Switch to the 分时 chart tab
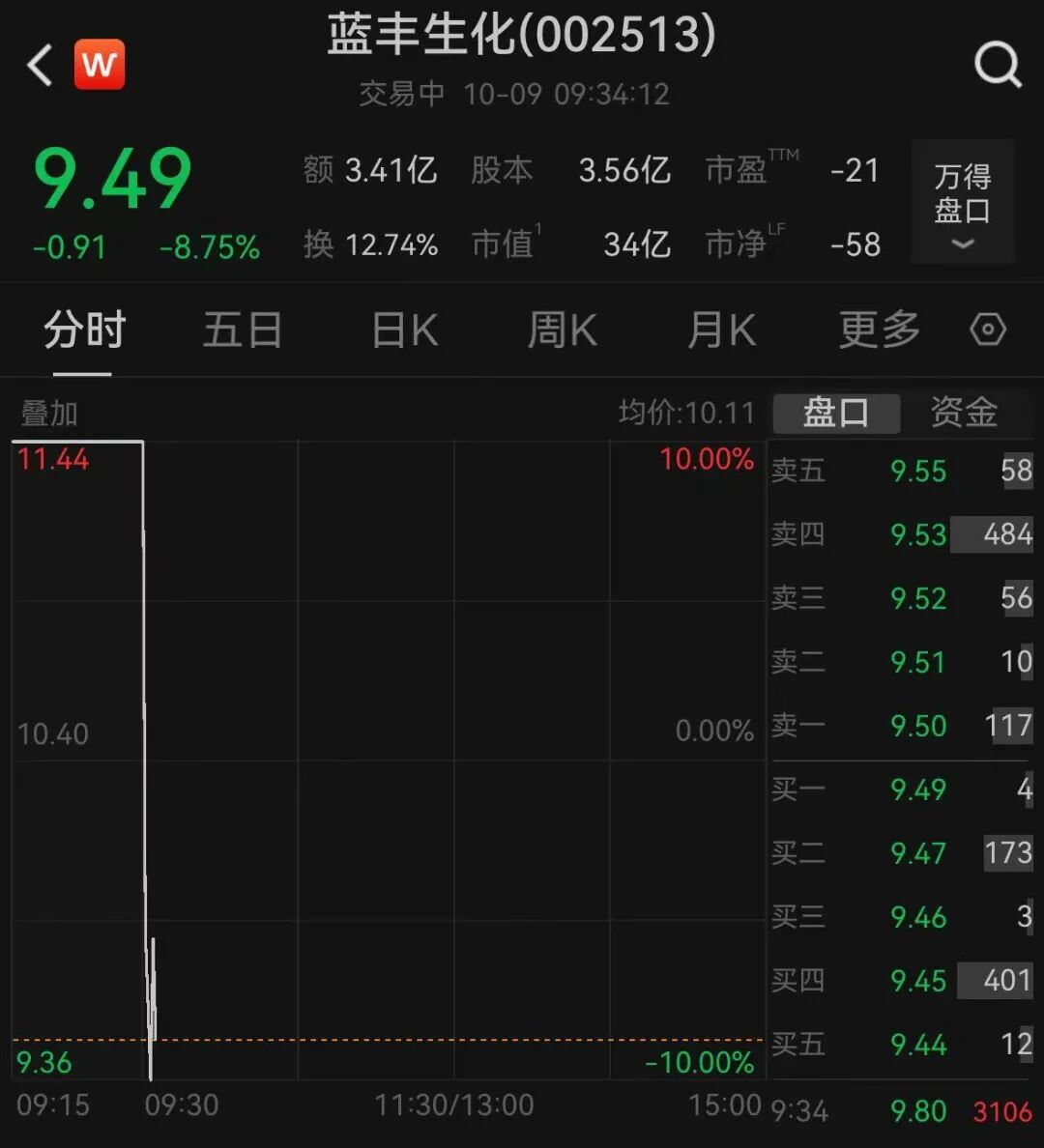 coord(84,330)
